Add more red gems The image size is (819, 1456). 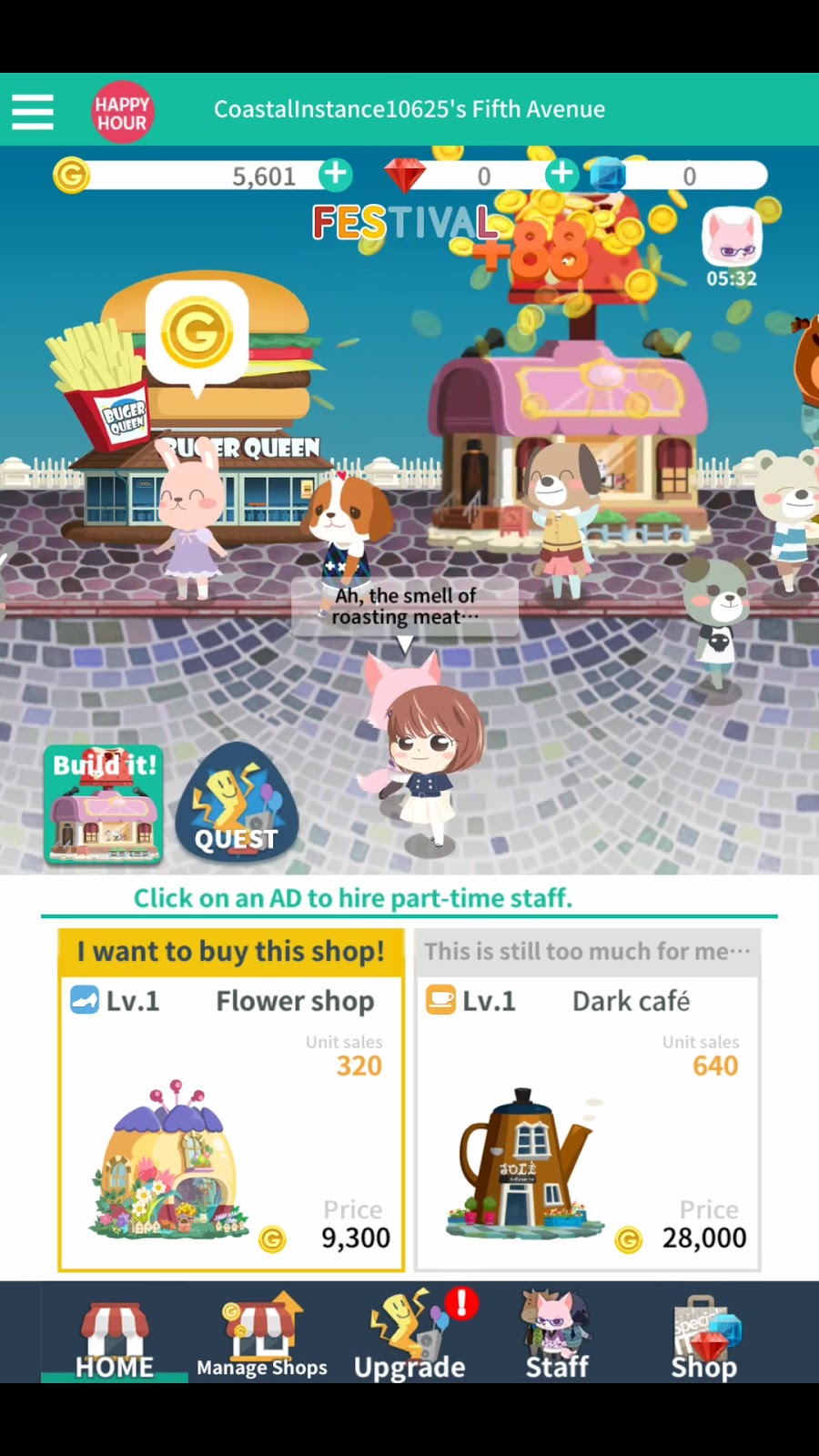[x=561, y=174]
